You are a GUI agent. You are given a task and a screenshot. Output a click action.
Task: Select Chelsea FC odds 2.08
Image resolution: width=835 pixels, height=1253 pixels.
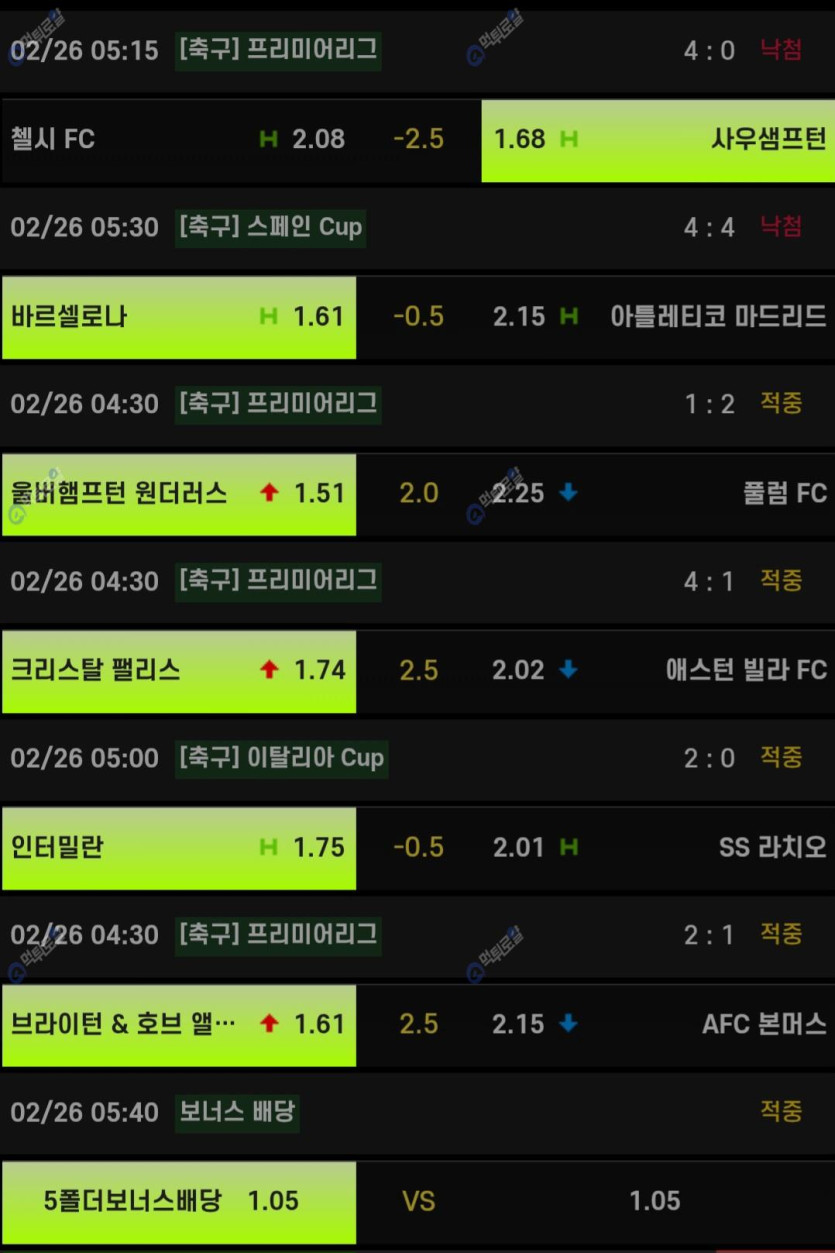(x=178, y=139)
